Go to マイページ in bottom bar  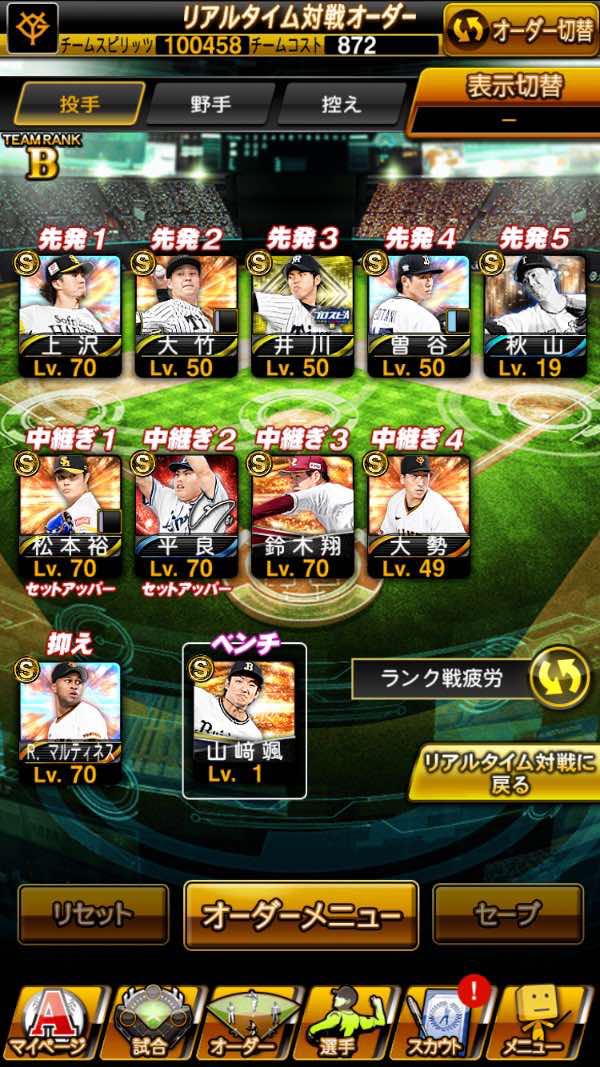pos(49,1025)
